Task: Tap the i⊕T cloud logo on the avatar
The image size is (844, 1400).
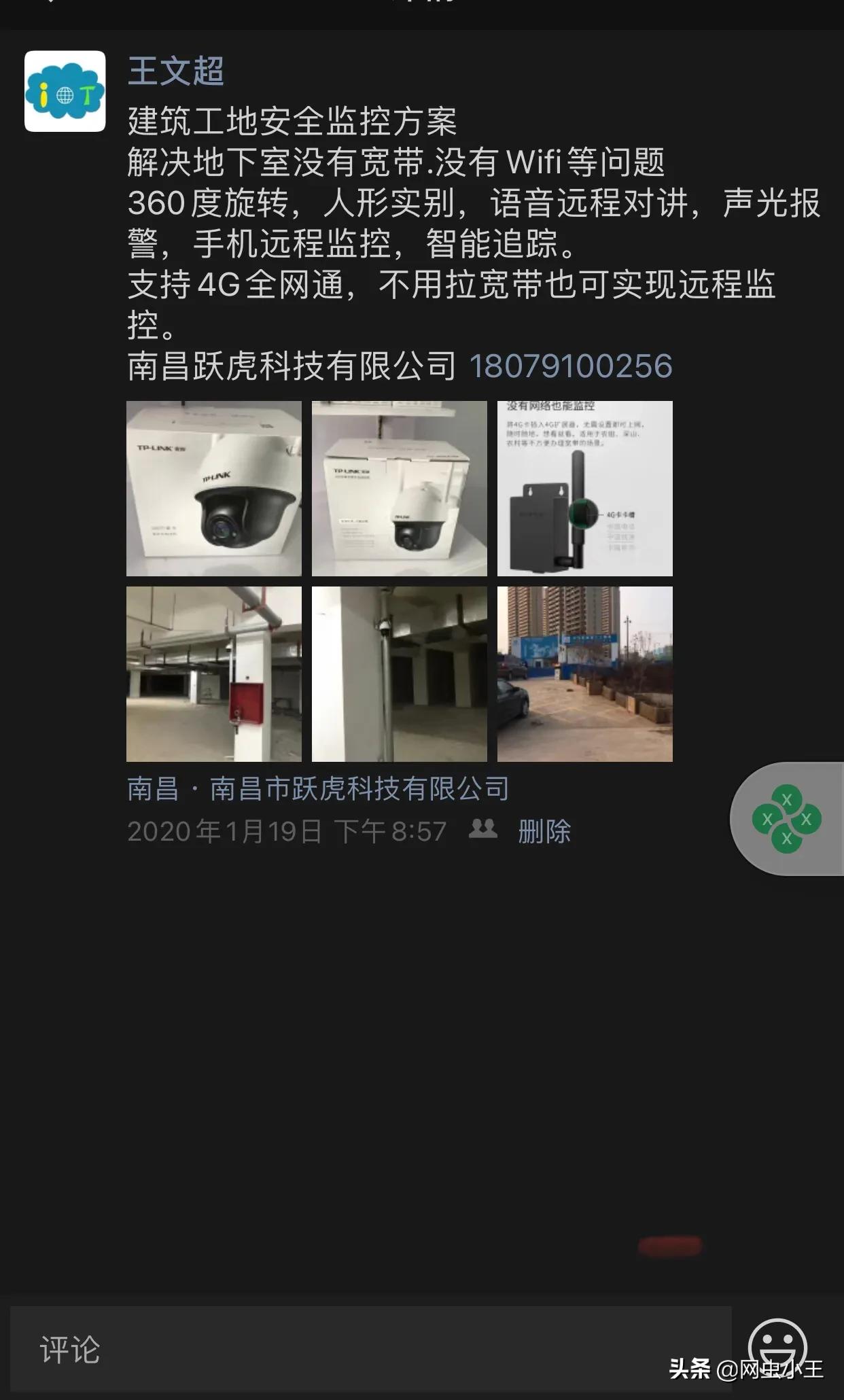Action: [x=65, y=92]
